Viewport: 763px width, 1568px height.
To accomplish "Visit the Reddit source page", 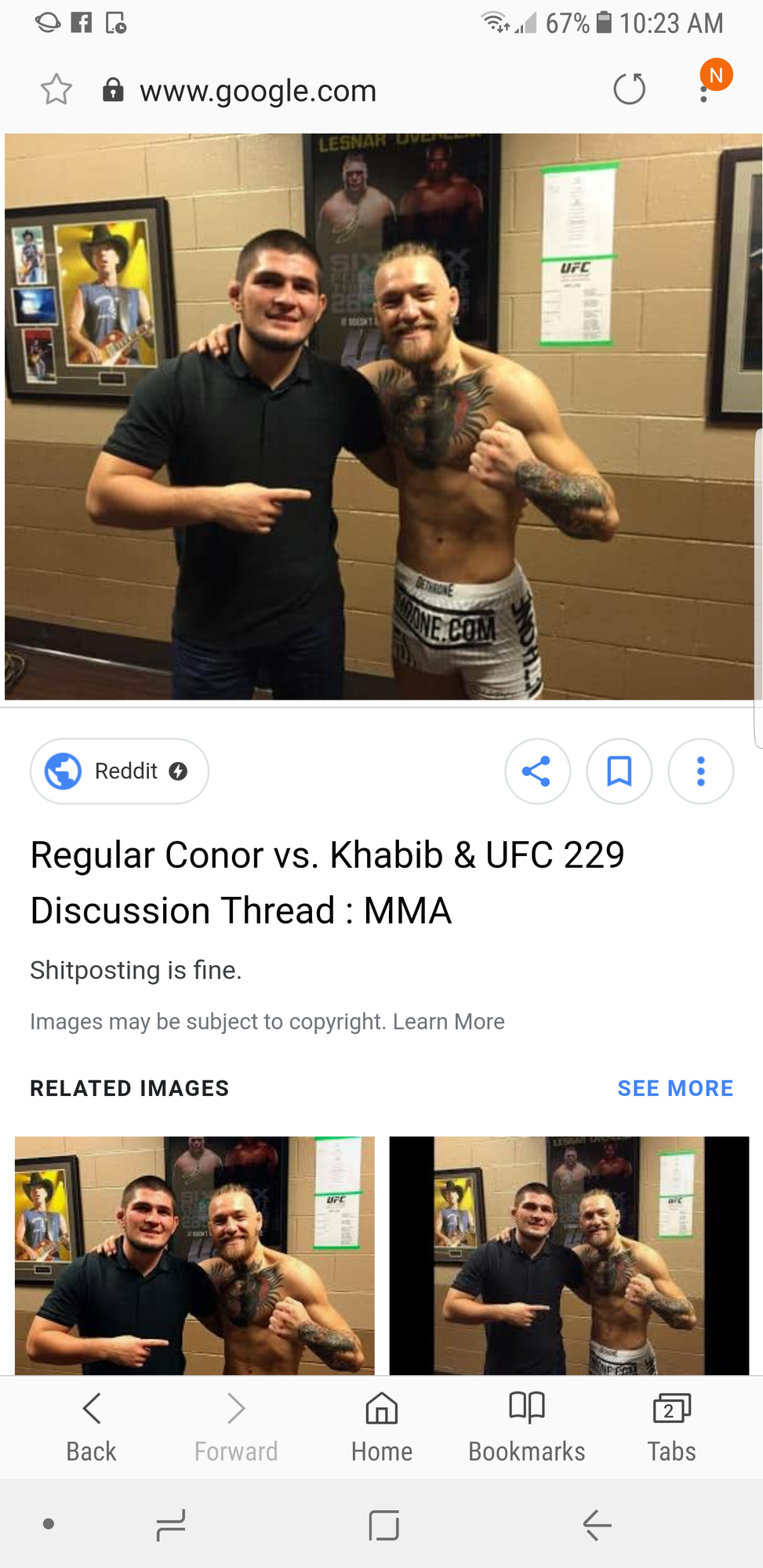I will point(119,771).
